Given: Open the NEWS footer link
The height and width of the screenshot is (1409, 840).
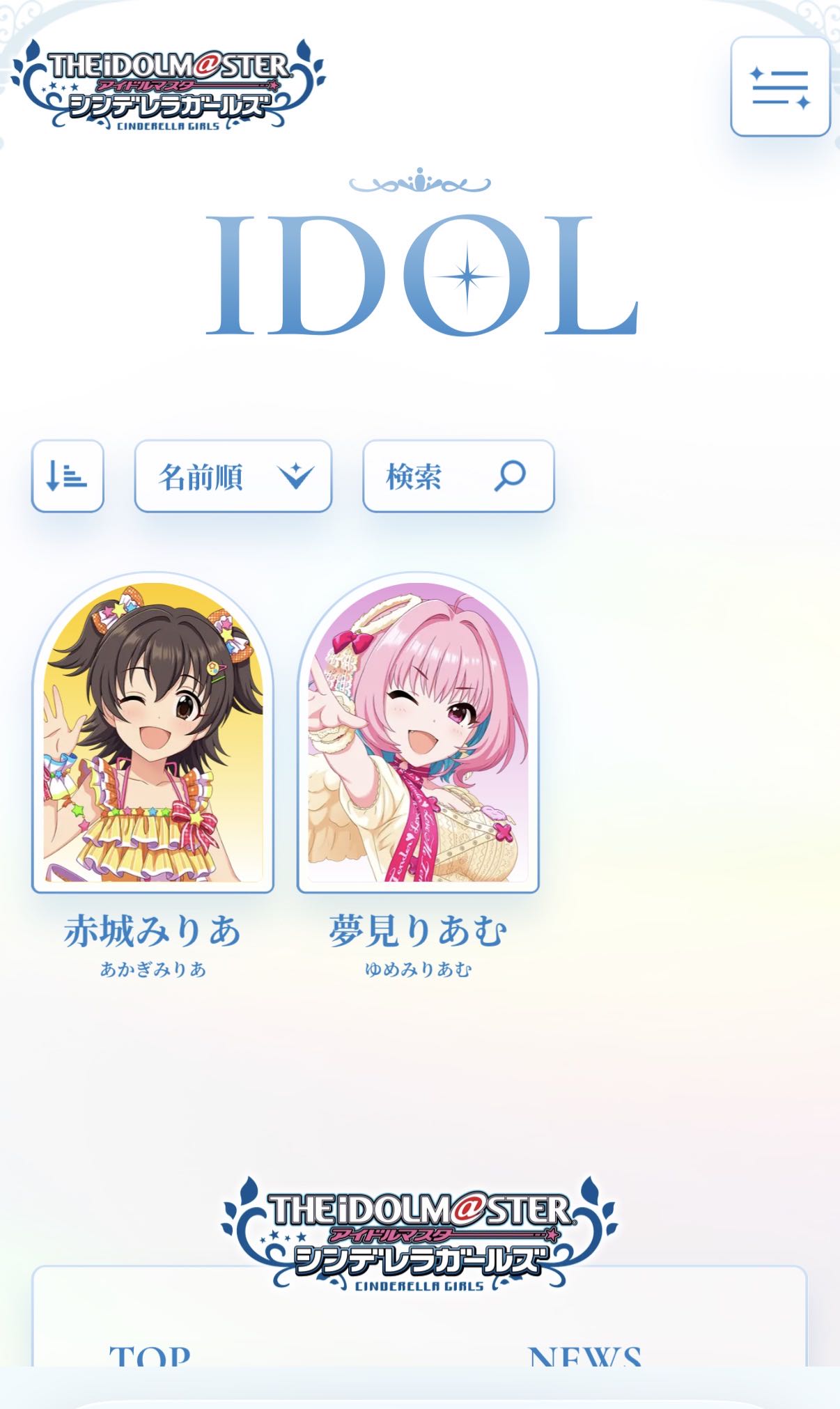Looking at the screenshot, I should click(x=584, y=1355).
